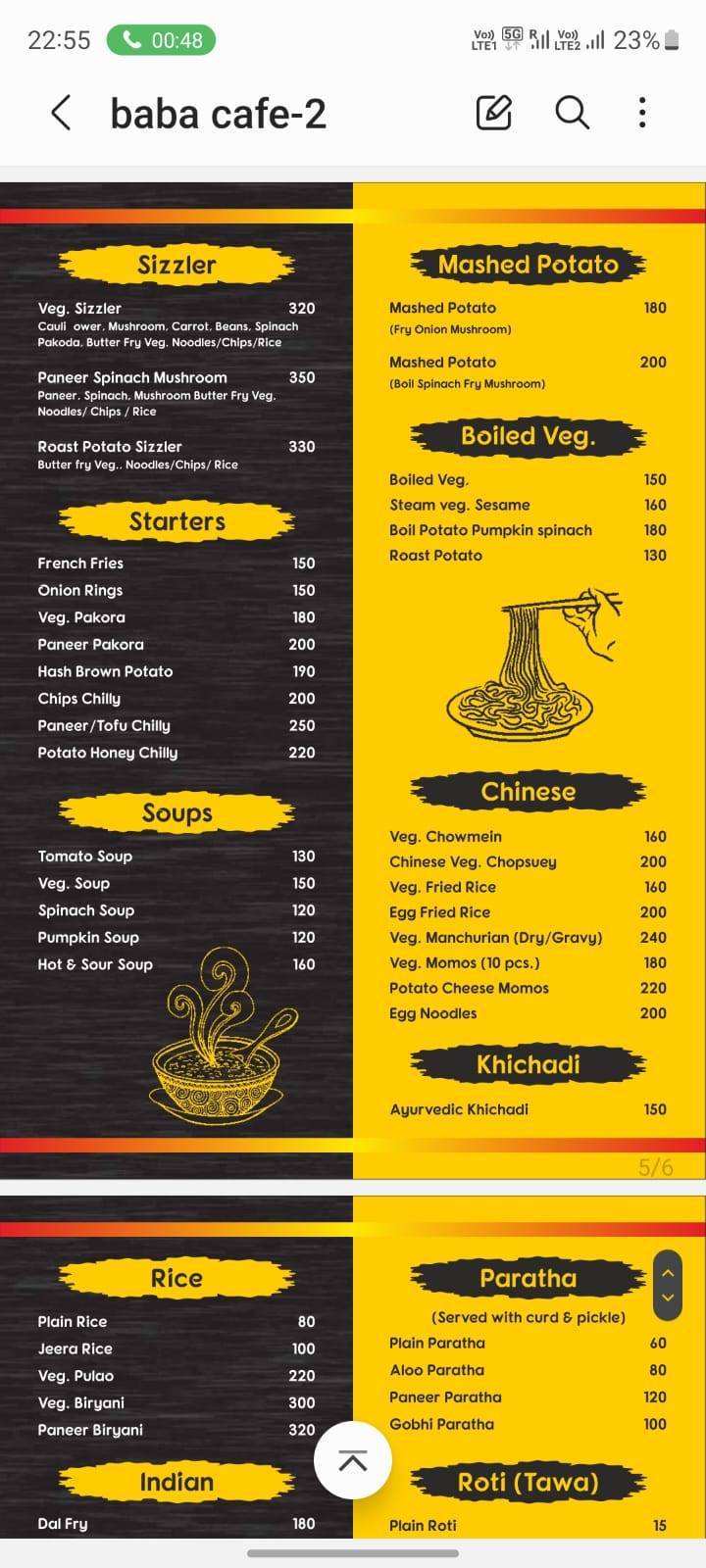706x1568 pixels.
Task: Tap the magnifying glass search icon
Action: pyautogui.click(x=572, y=112)
